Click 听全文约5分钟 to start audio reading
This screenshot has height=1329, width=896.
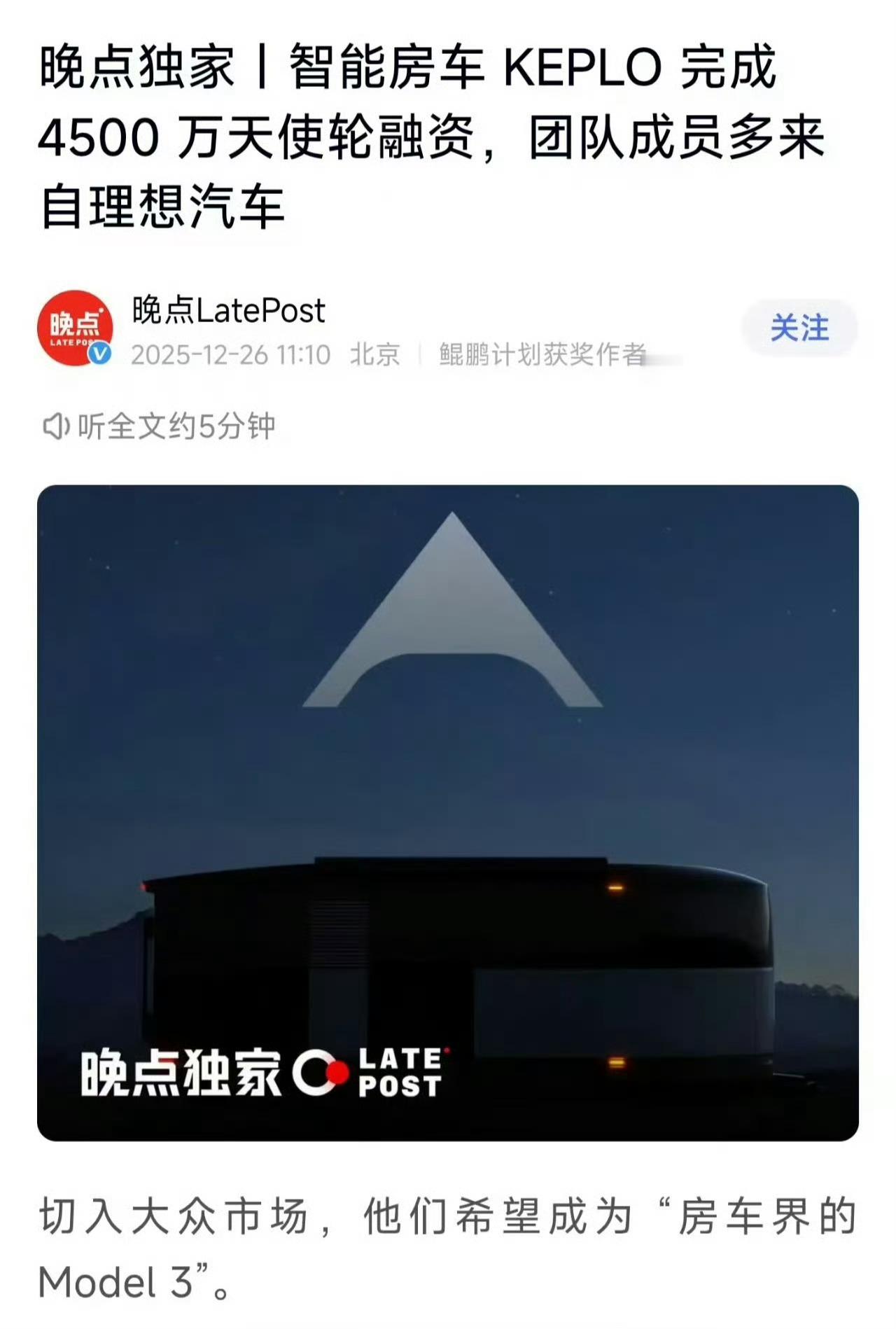[x=175, y=422]
